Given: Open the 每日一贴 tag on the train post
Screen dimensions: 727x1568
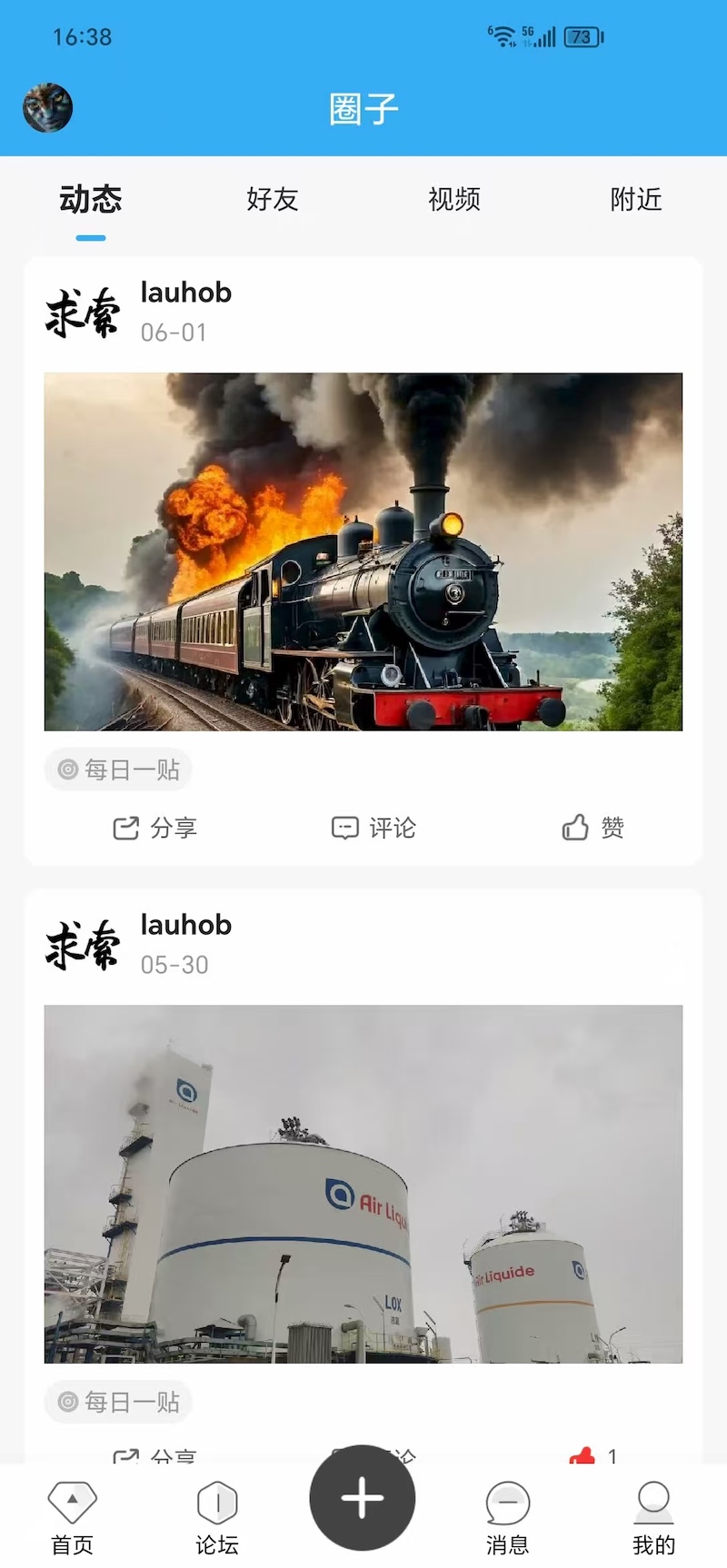Looking at the screenshot, I should (x=117, y=769).
